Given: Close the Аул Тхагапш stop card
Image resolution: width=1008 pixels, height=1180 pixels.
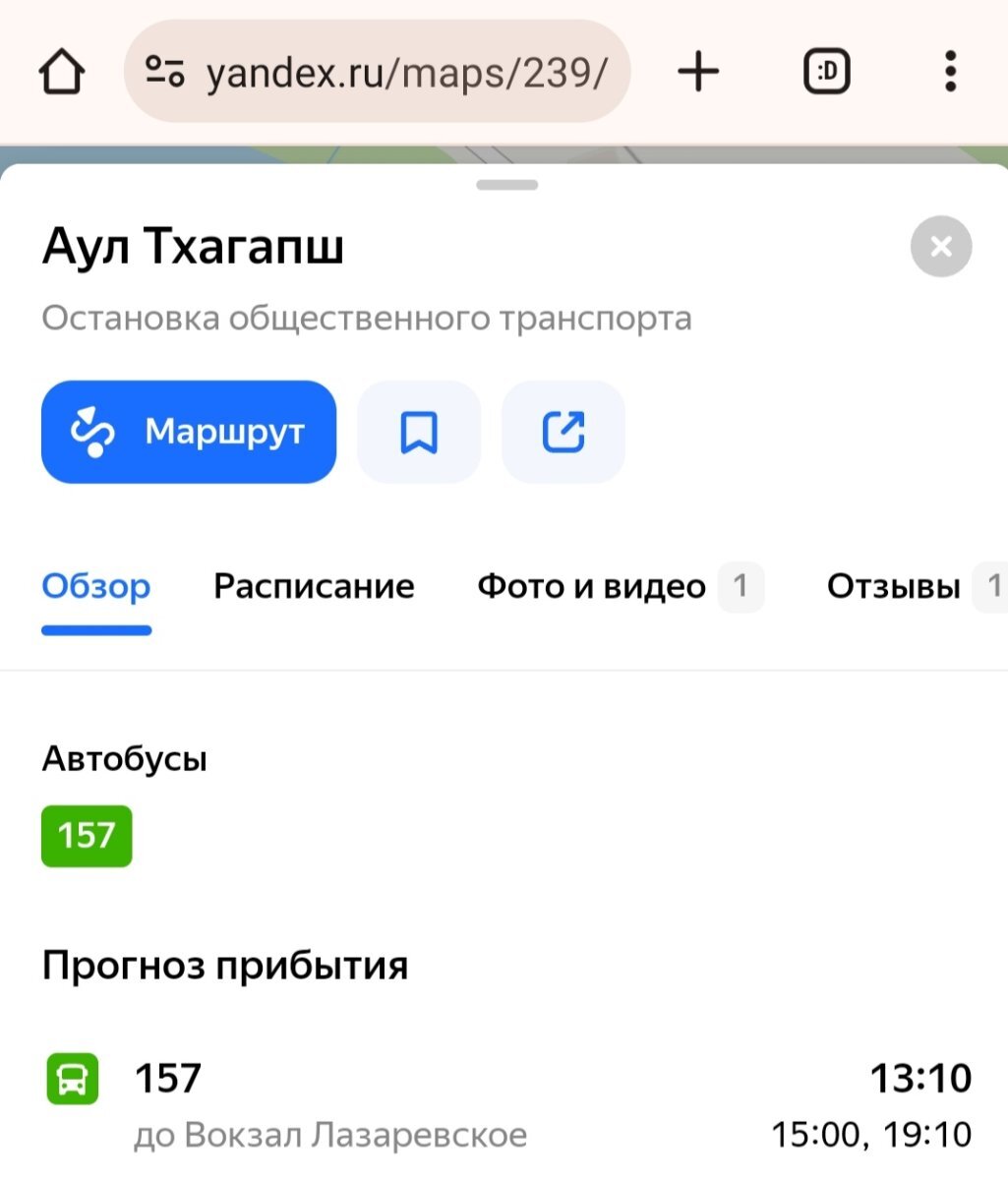Looking at the screenshot, I should (940, 246).
